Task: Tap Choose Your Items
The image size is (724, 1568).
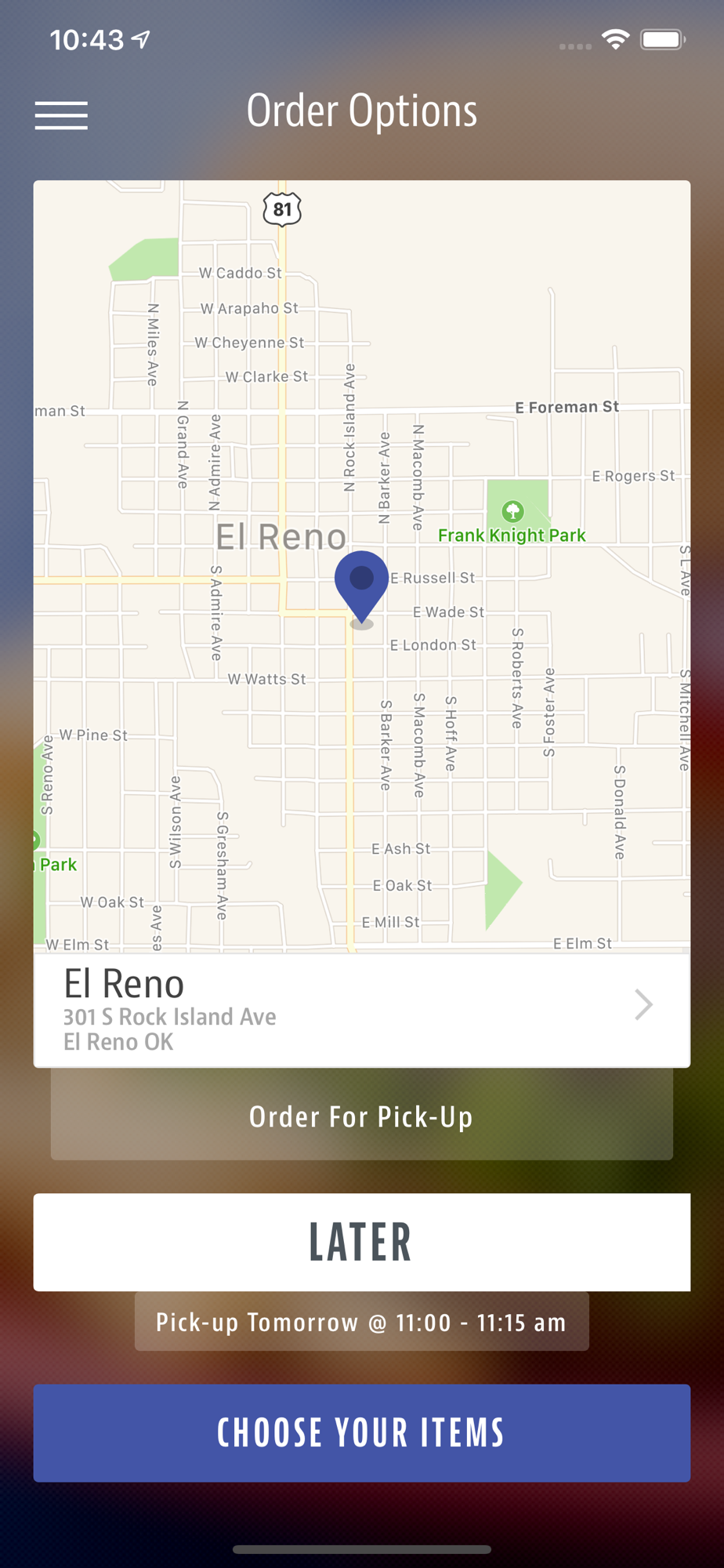Action: [361, 1432]
